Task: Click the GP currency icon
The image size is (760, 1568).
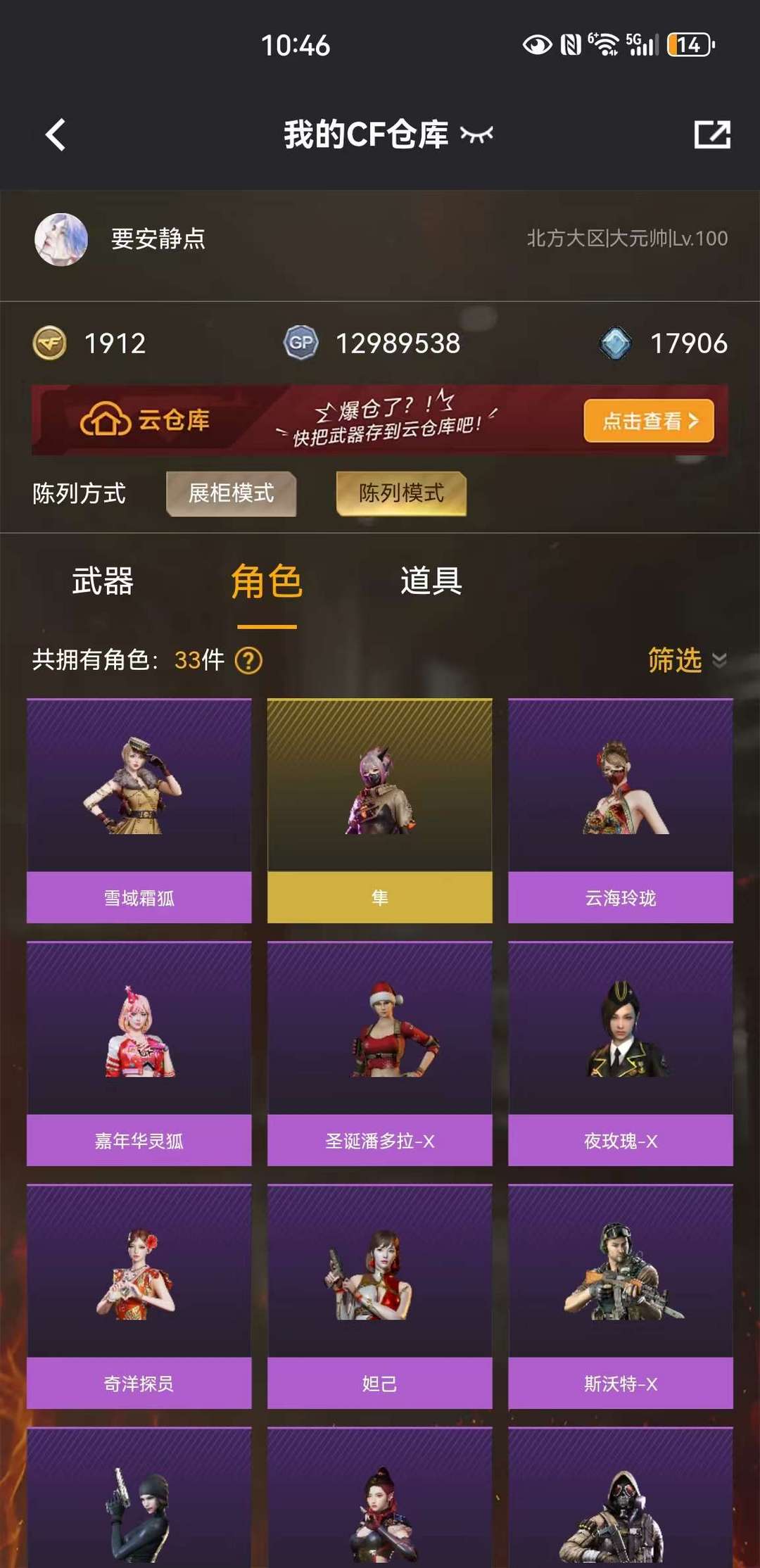Action: coord(302,343)
